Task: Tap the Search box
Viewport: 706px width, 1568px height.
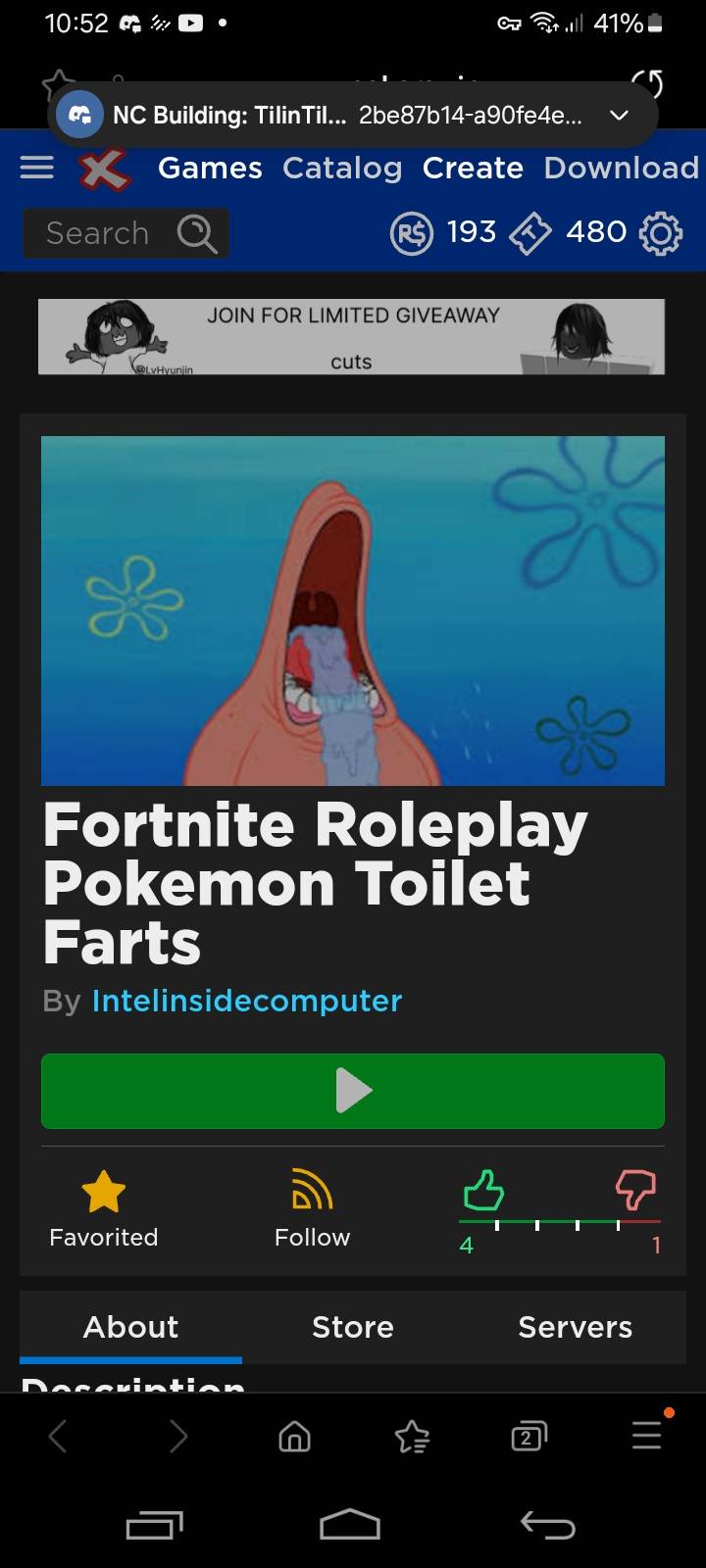Action: pyautogui.click(x=126, y=233)
